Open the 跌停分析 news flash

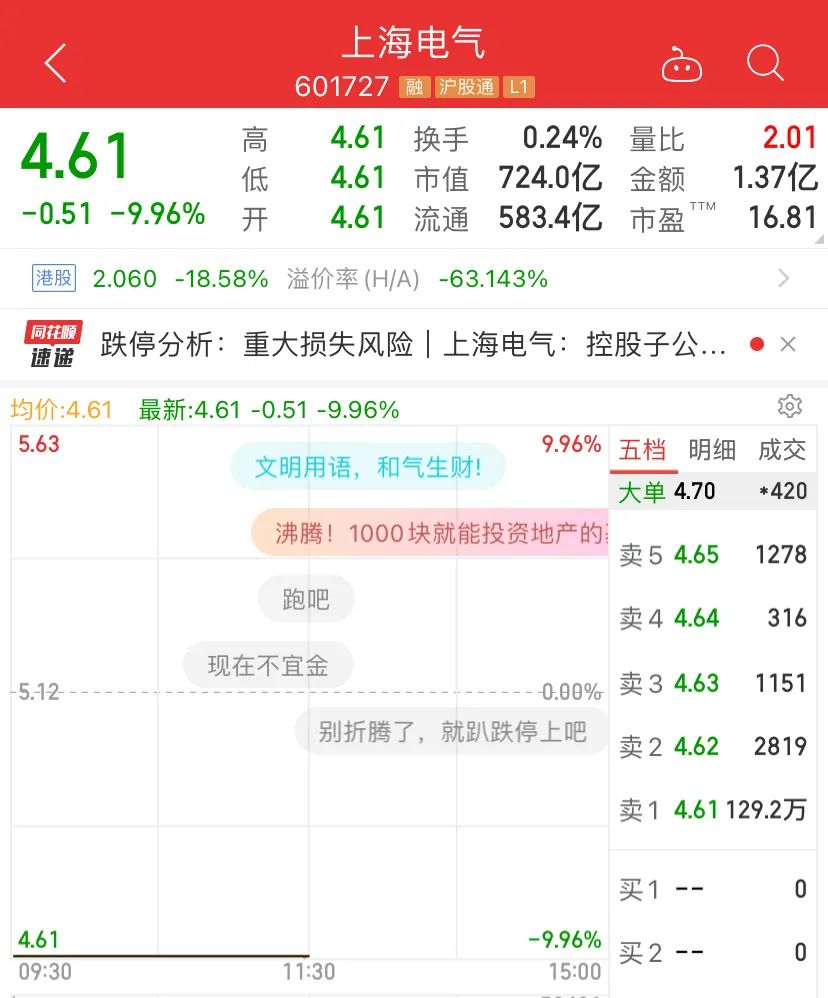tap(413, 345)
